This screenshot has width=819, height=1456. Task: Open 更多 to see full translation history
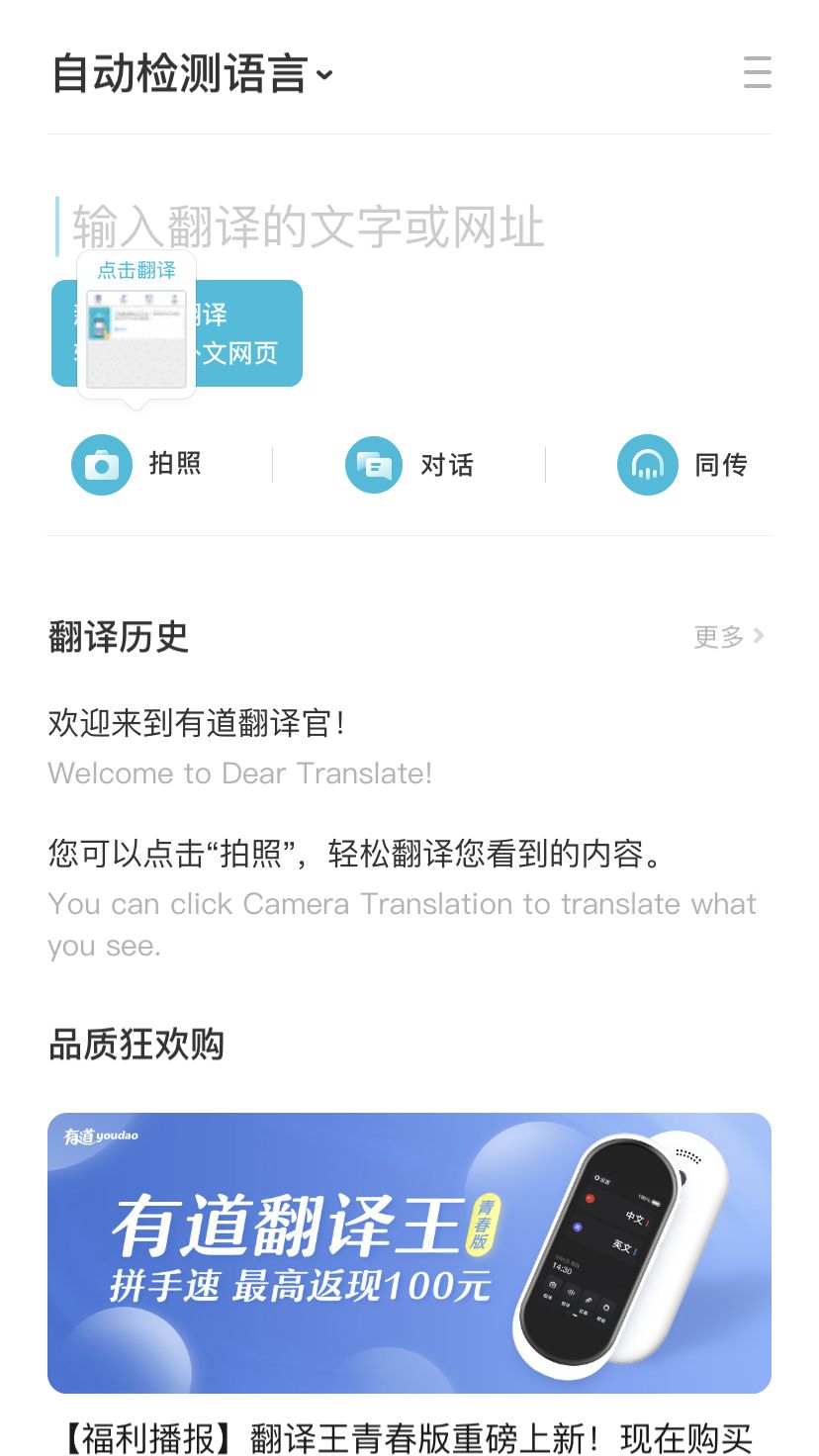tap(720, 637)
